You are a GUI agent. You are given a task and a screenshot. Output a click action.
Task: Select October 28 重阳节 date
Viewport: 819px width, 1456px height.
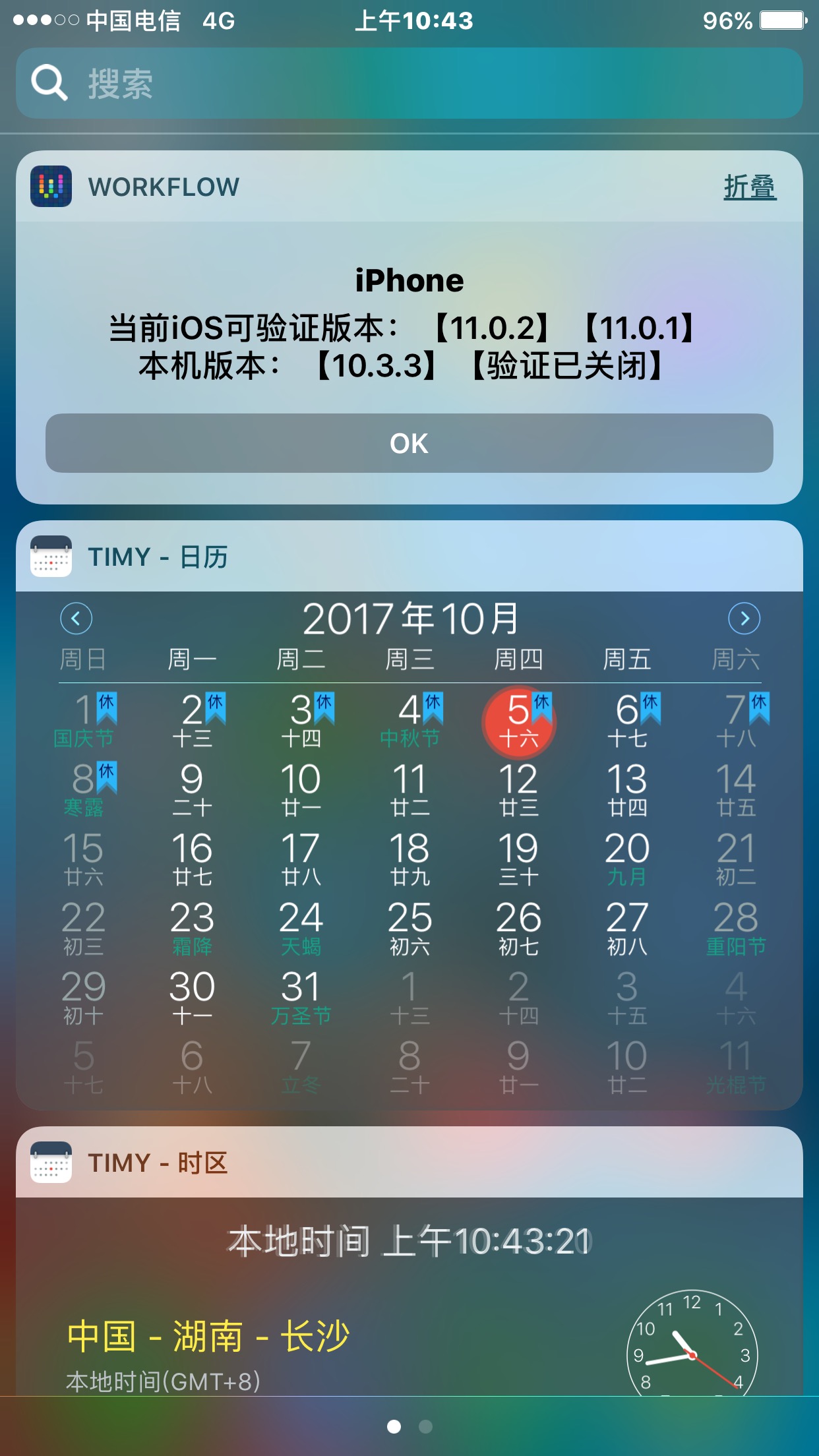point(735,928)
